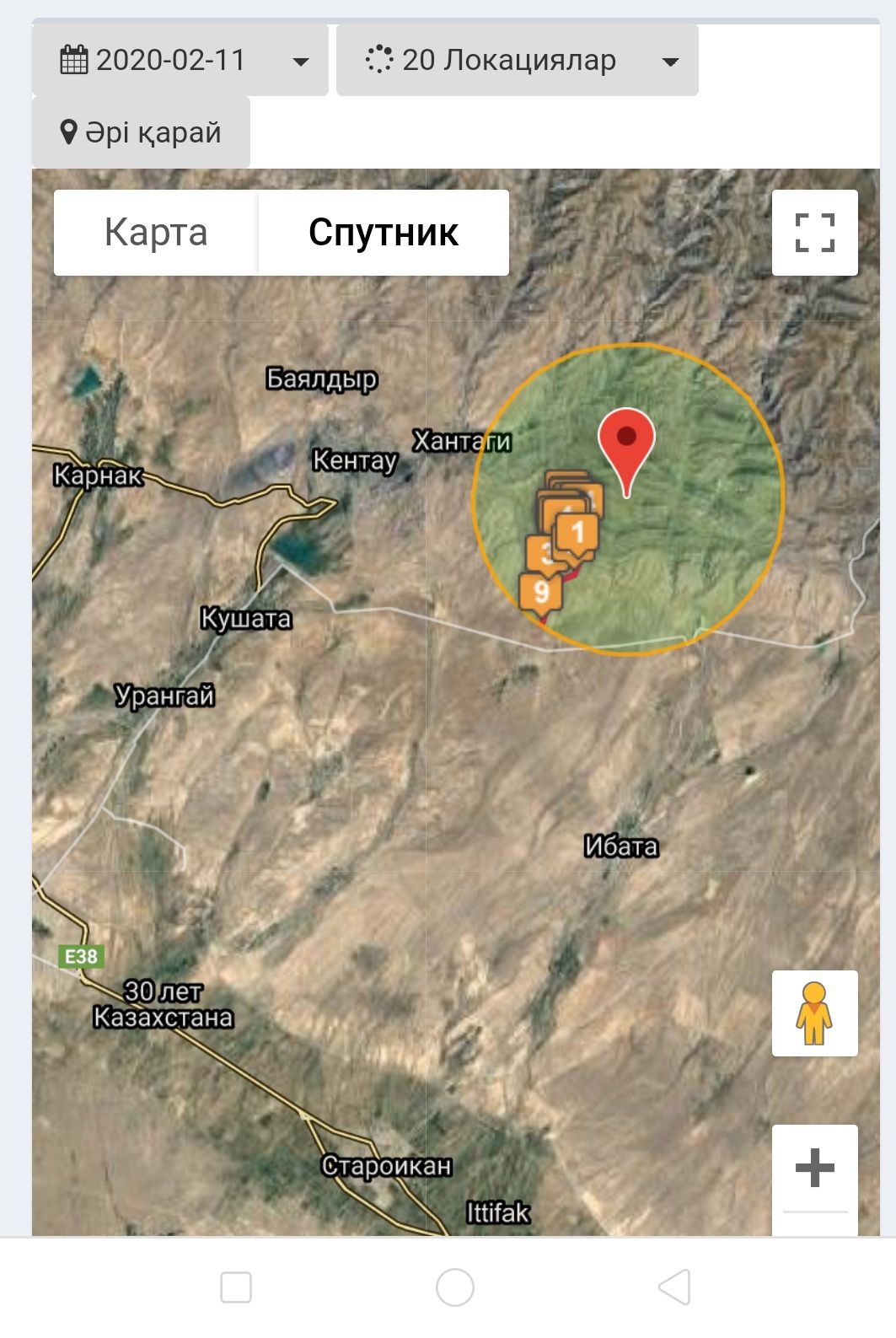Expand the 20 Локациялар dropdown
Screen dimensions: 896x1338
[517, 61]
